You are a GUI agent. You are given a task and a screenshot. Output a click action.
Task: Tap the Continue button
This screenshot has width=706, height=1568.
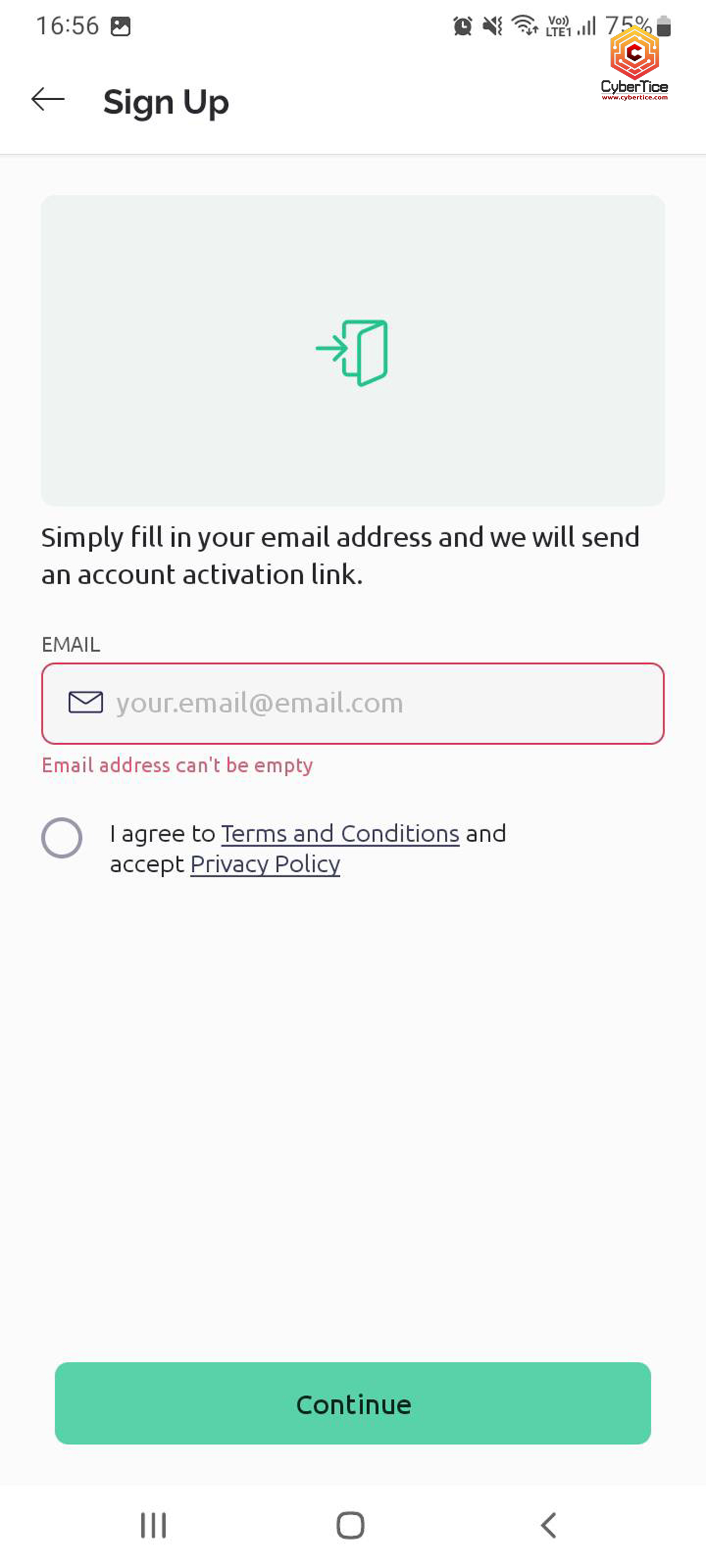pyautogui.click(x=353, y=1403)
